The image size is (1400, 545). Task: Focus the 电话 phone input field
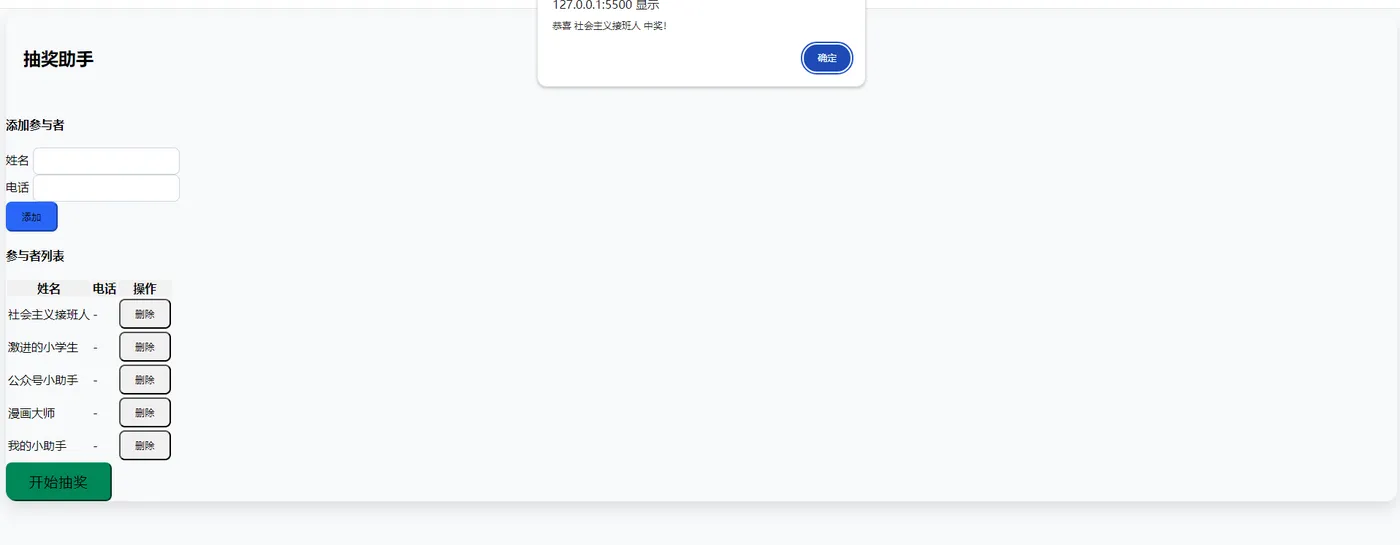click(106, 188)
